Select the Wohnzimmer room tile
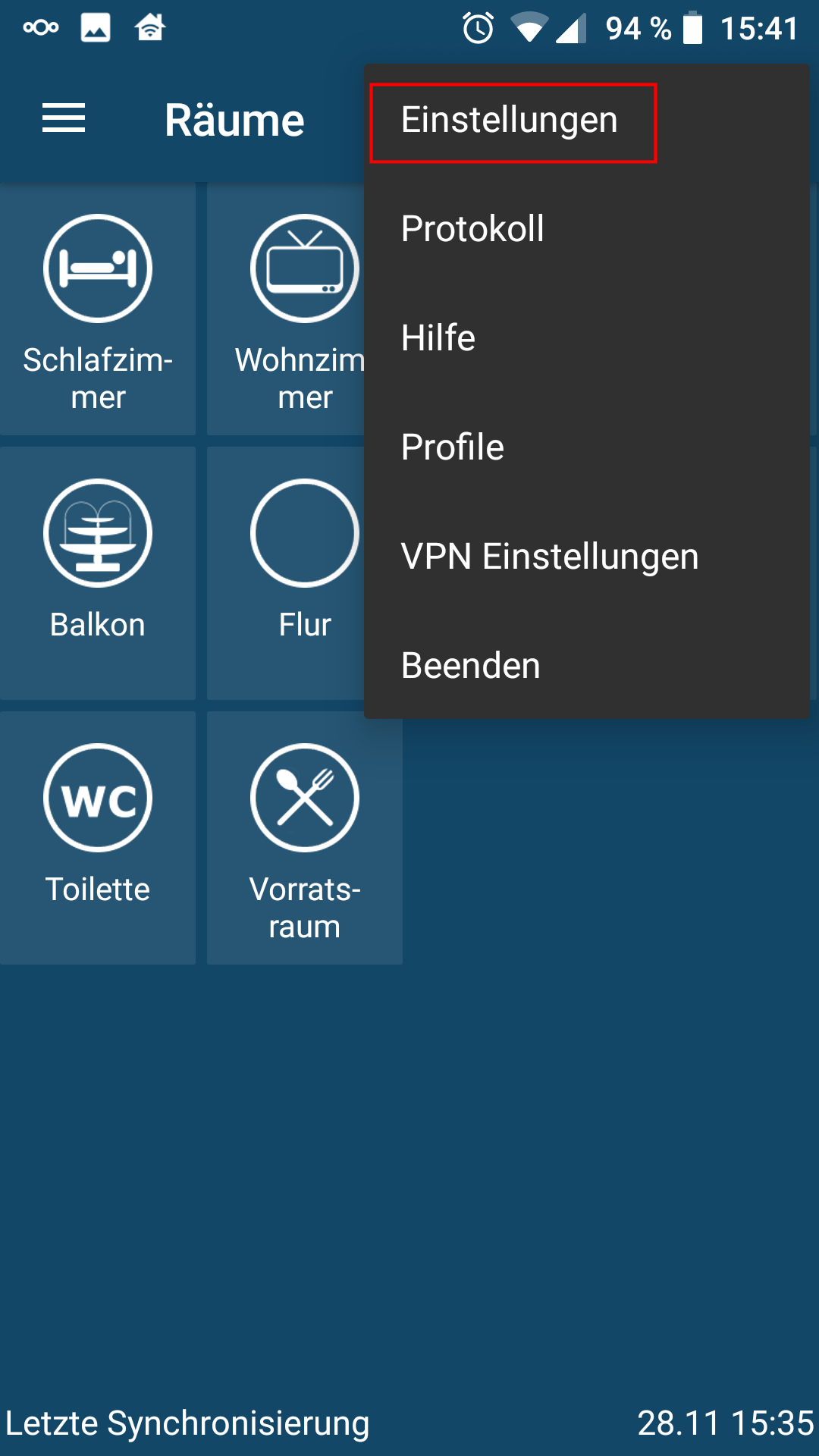819x1456 pixels. tap(288, 309)
